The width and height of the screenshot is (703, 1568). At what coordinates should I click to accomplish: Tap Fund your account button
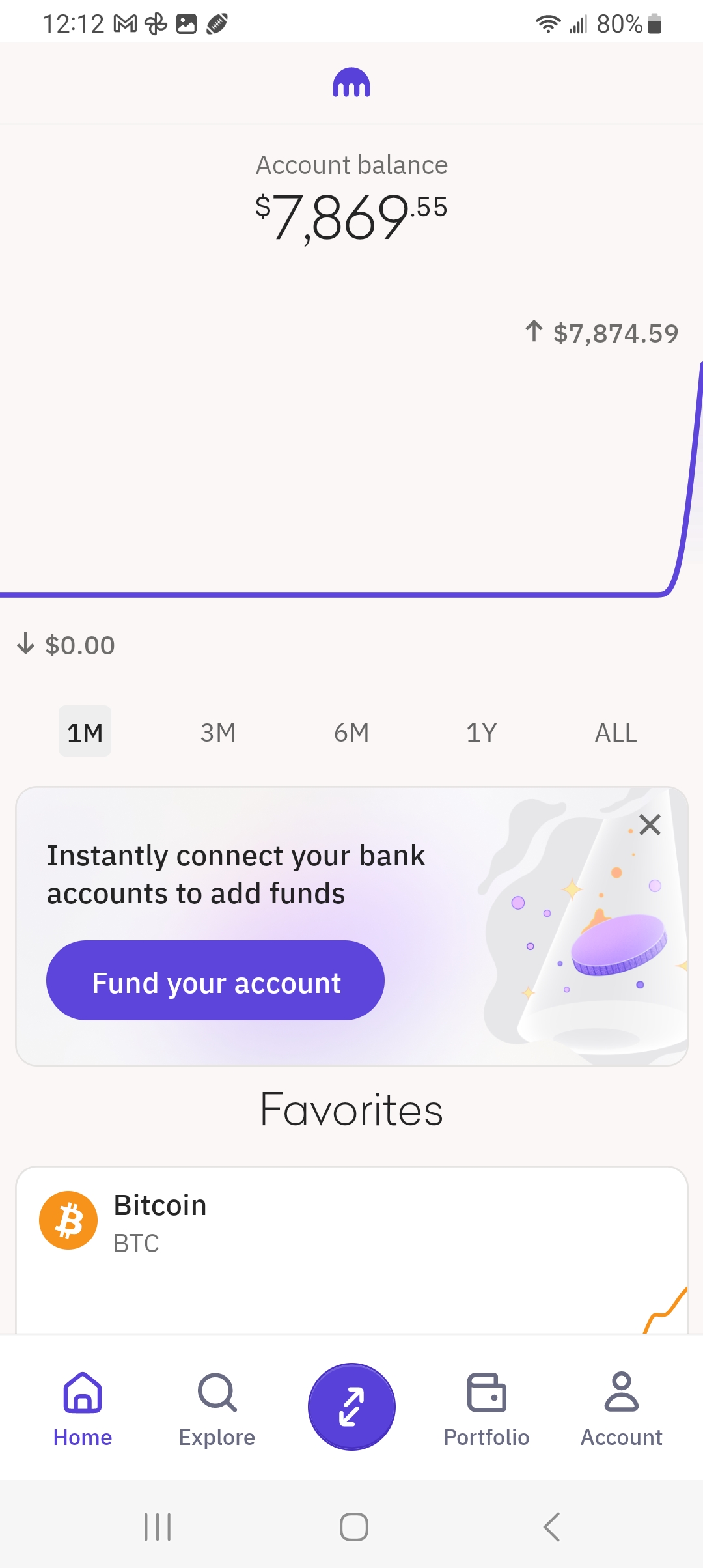coord(215,981)
